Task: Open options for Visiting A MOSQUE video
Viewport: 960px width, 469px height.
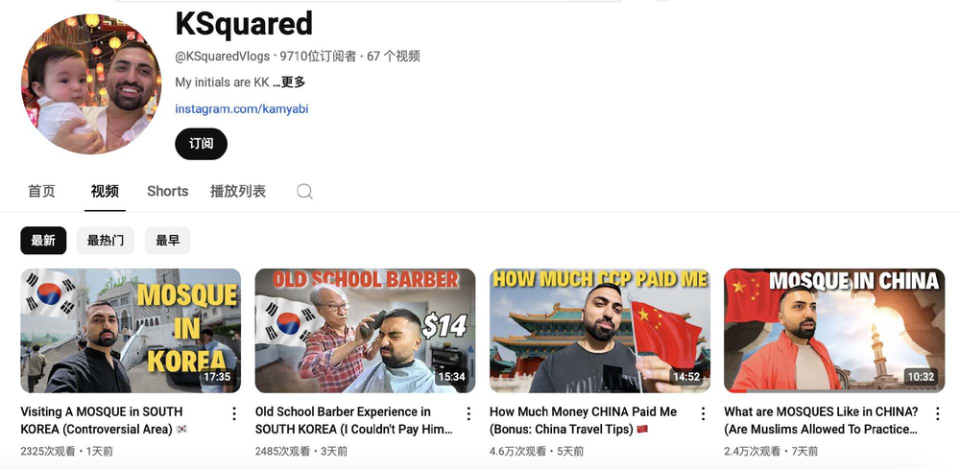Action: [x=234, y=413]
